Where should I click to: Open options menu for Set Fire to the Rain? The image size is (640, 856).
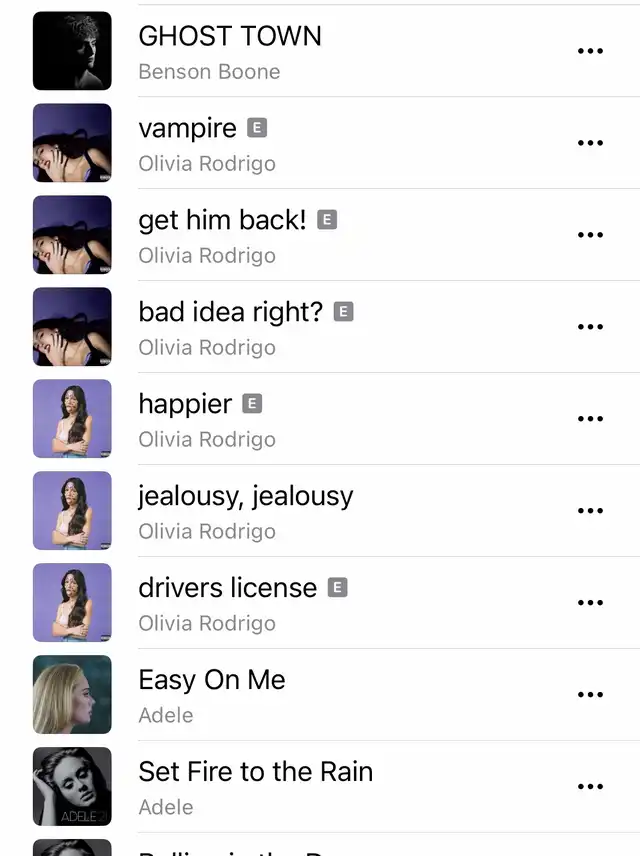coord(591,787)
